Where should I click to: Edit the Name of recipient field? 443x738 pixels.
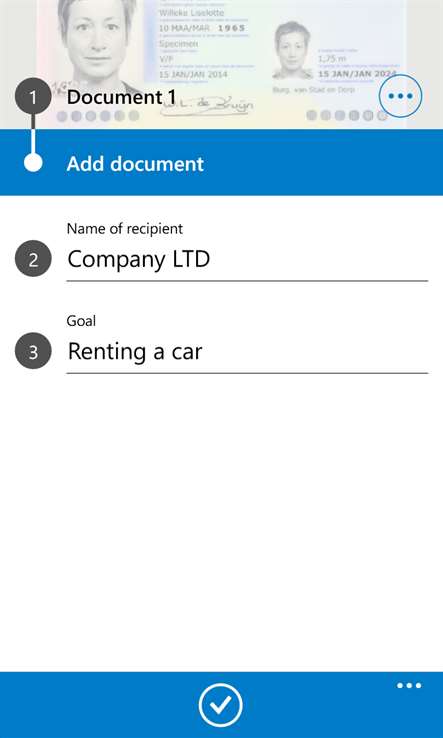click(247, 260)
